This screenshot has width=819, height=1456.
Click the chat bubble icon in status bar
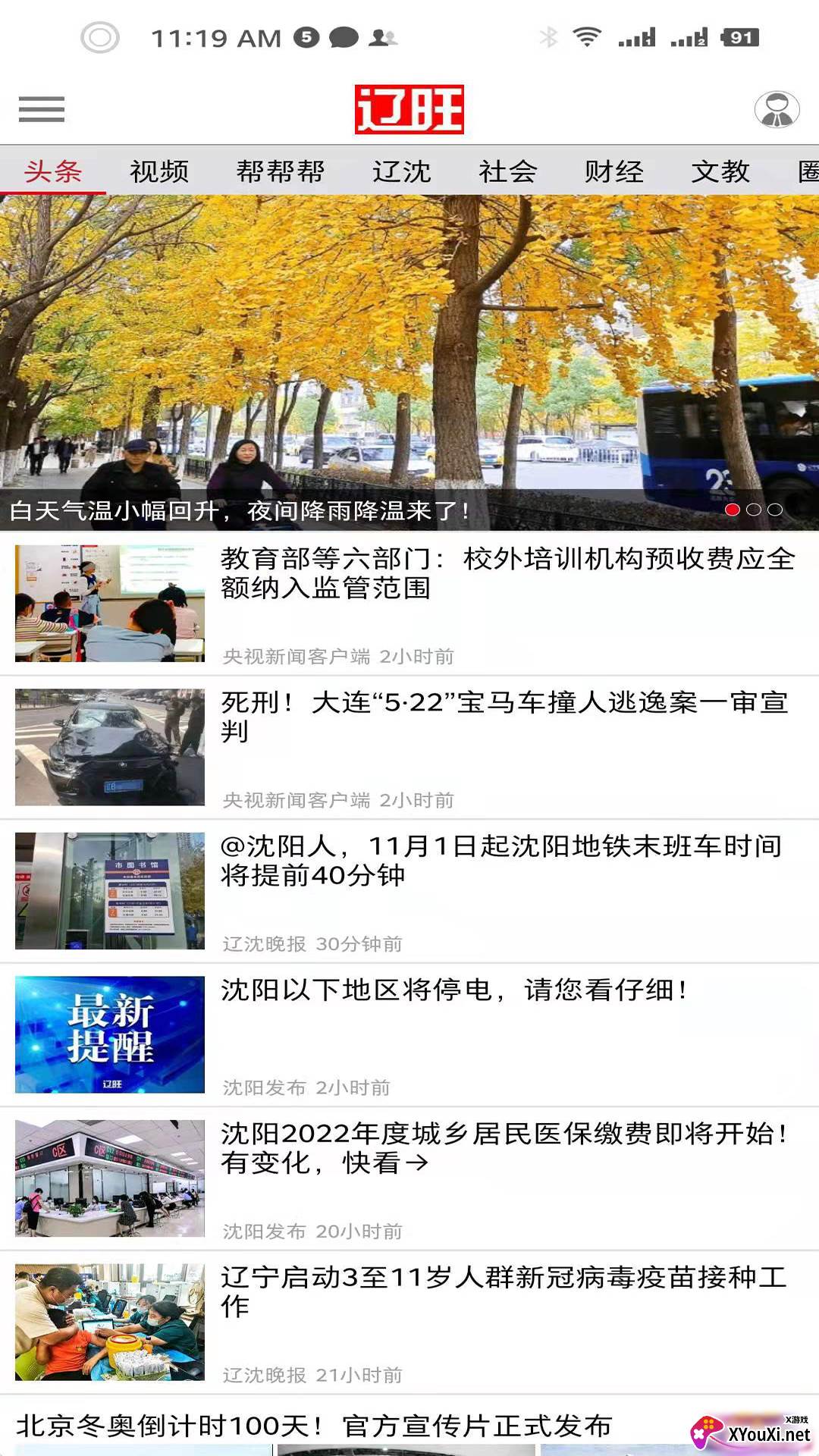[x=343, y=36]
